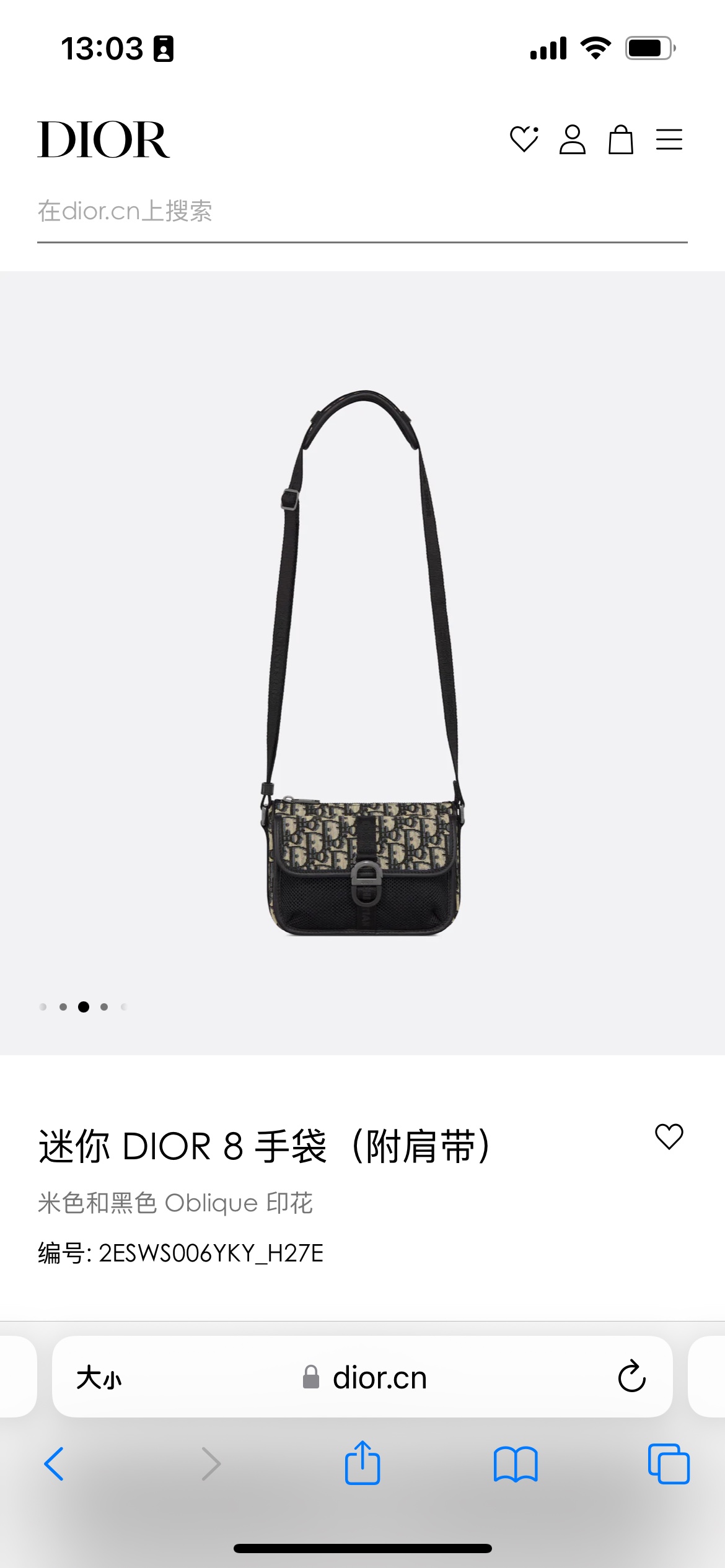
Task: Open the shopping bag
Action: pos(620,139)
